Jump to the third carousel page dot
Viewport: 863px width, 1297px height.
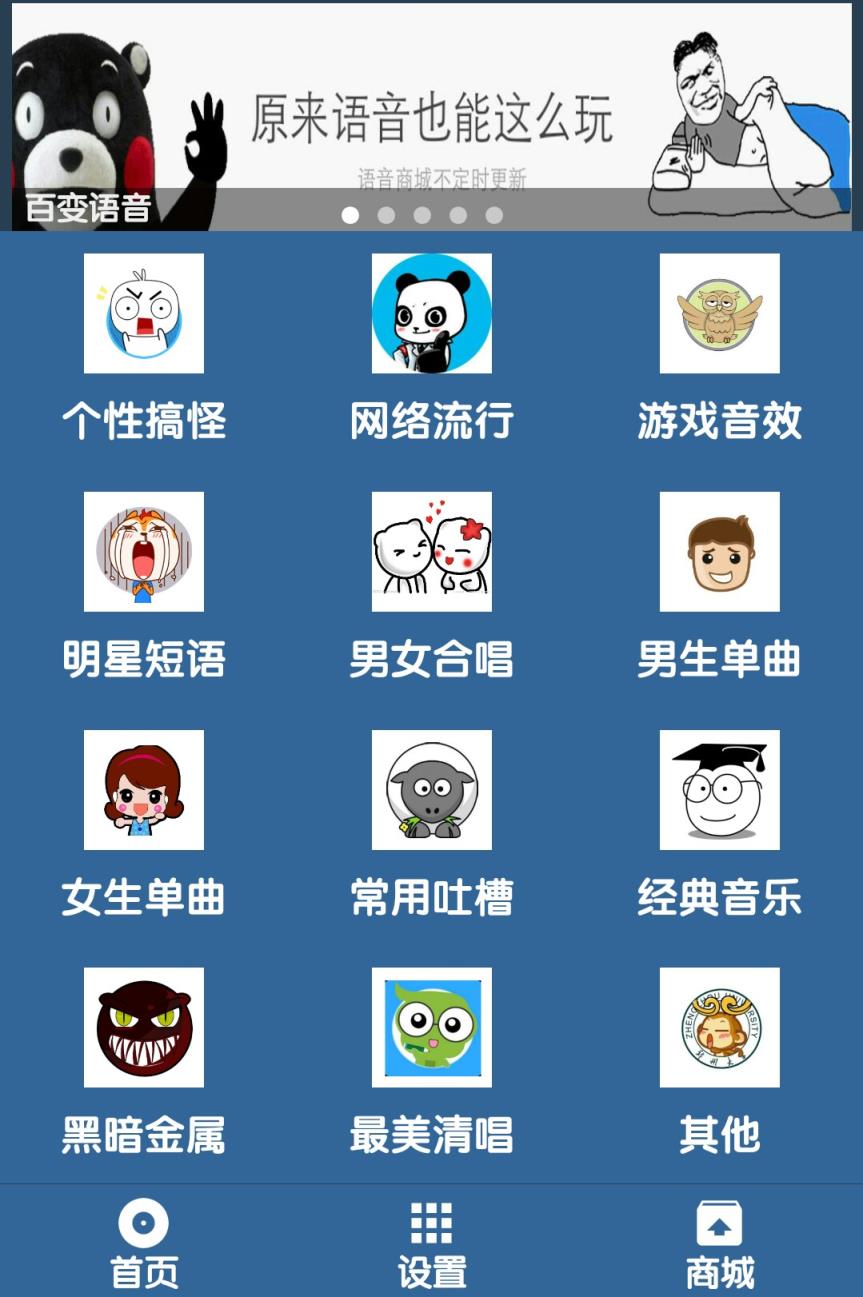(x=422, y=213)
